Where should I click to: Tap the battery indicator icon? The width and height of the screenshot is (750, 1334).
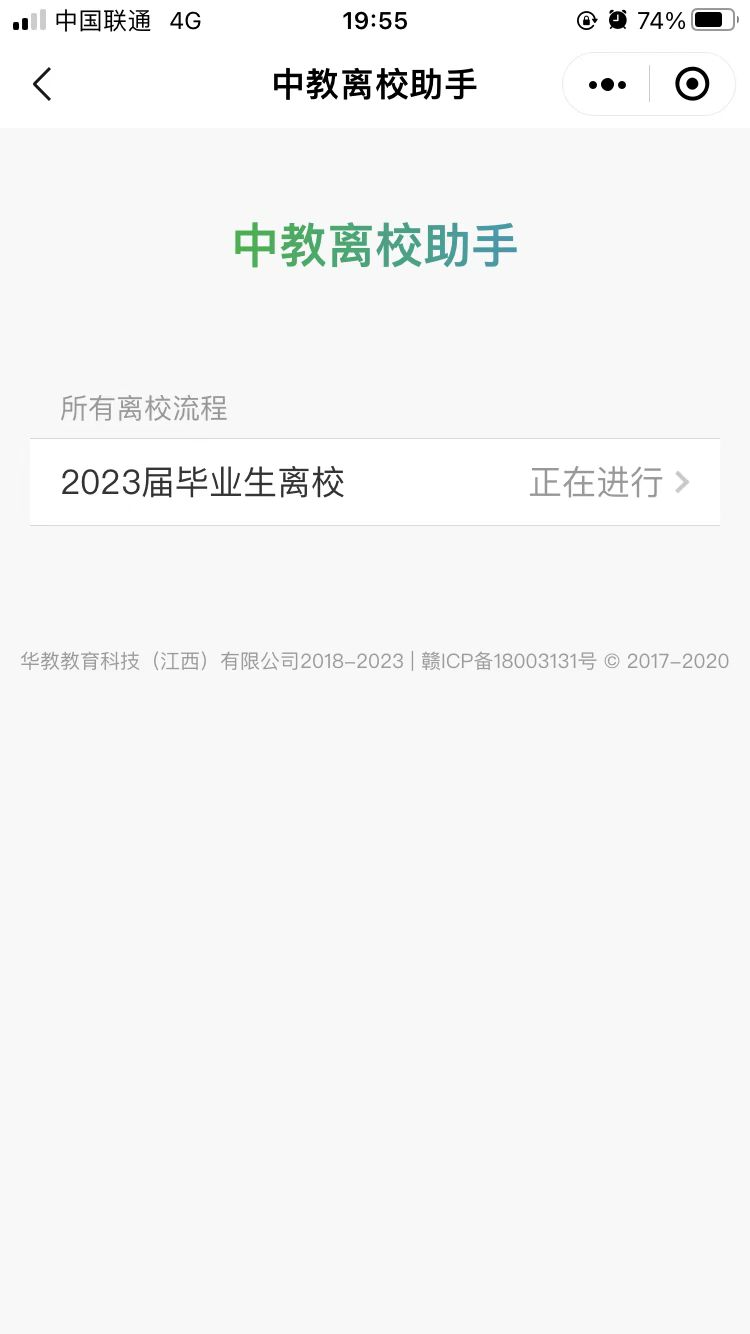tap(712, 20)
